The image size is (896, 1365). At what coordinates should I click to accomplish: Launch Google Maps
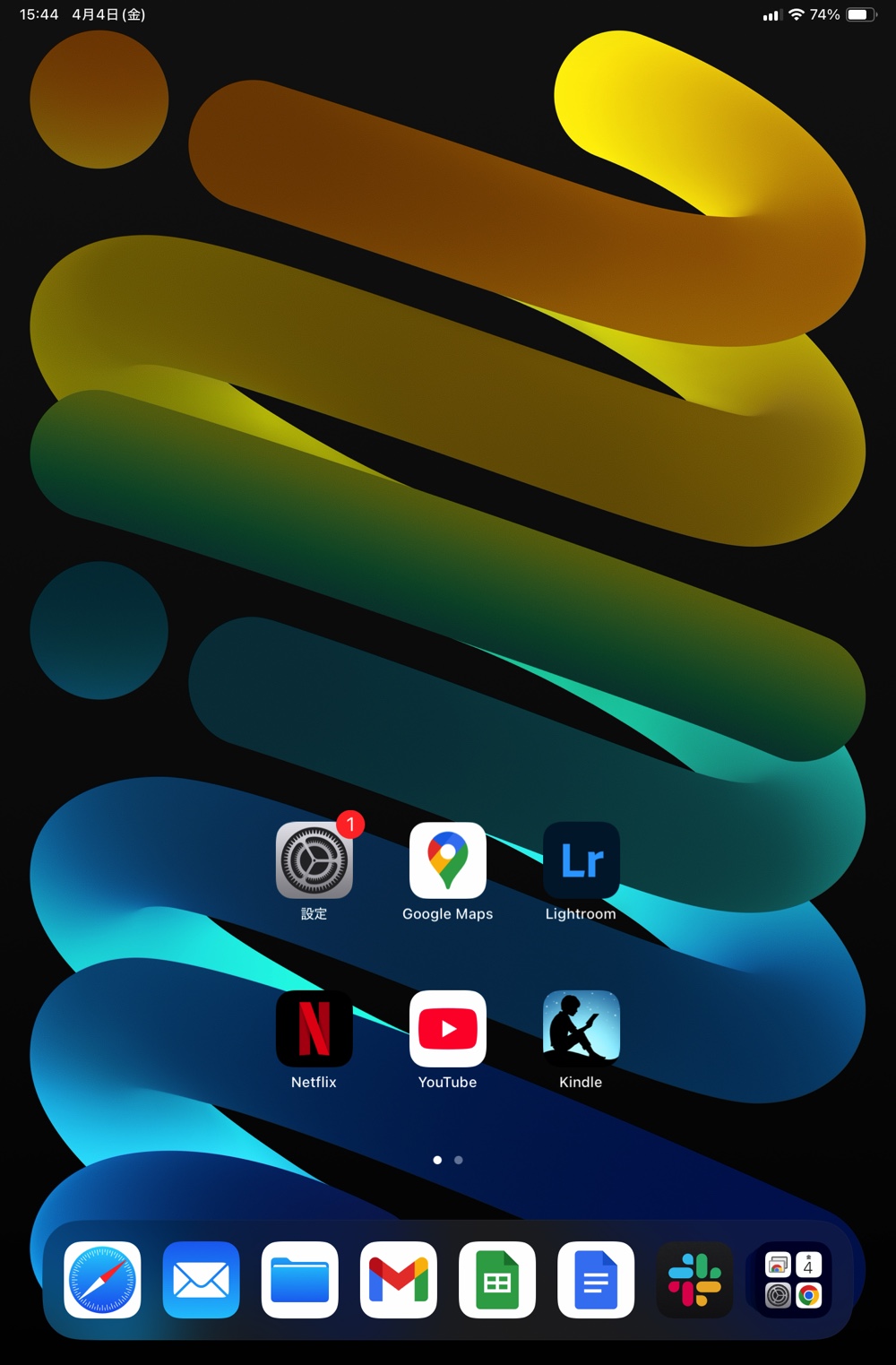click(447, 860)
